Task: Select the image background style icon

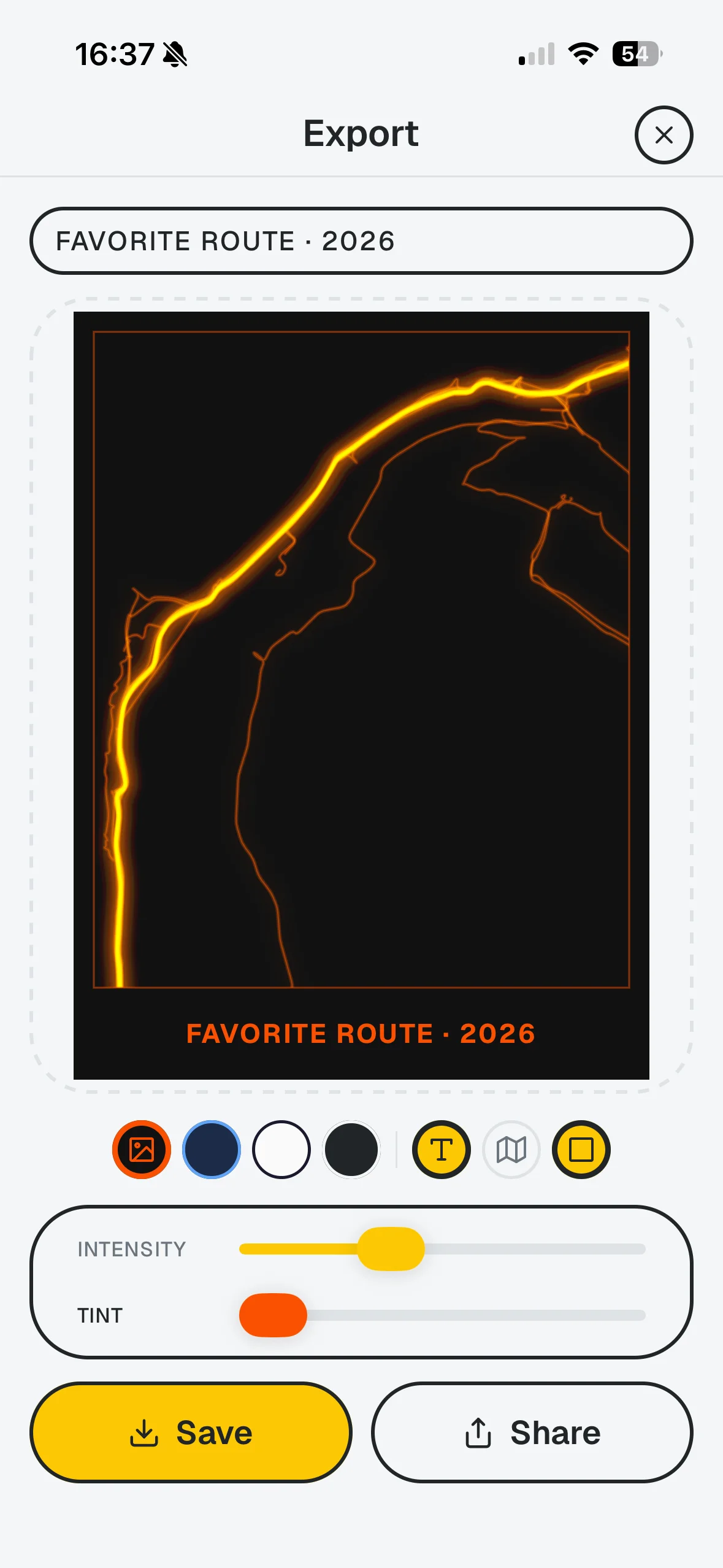Action: [140, 1149]
